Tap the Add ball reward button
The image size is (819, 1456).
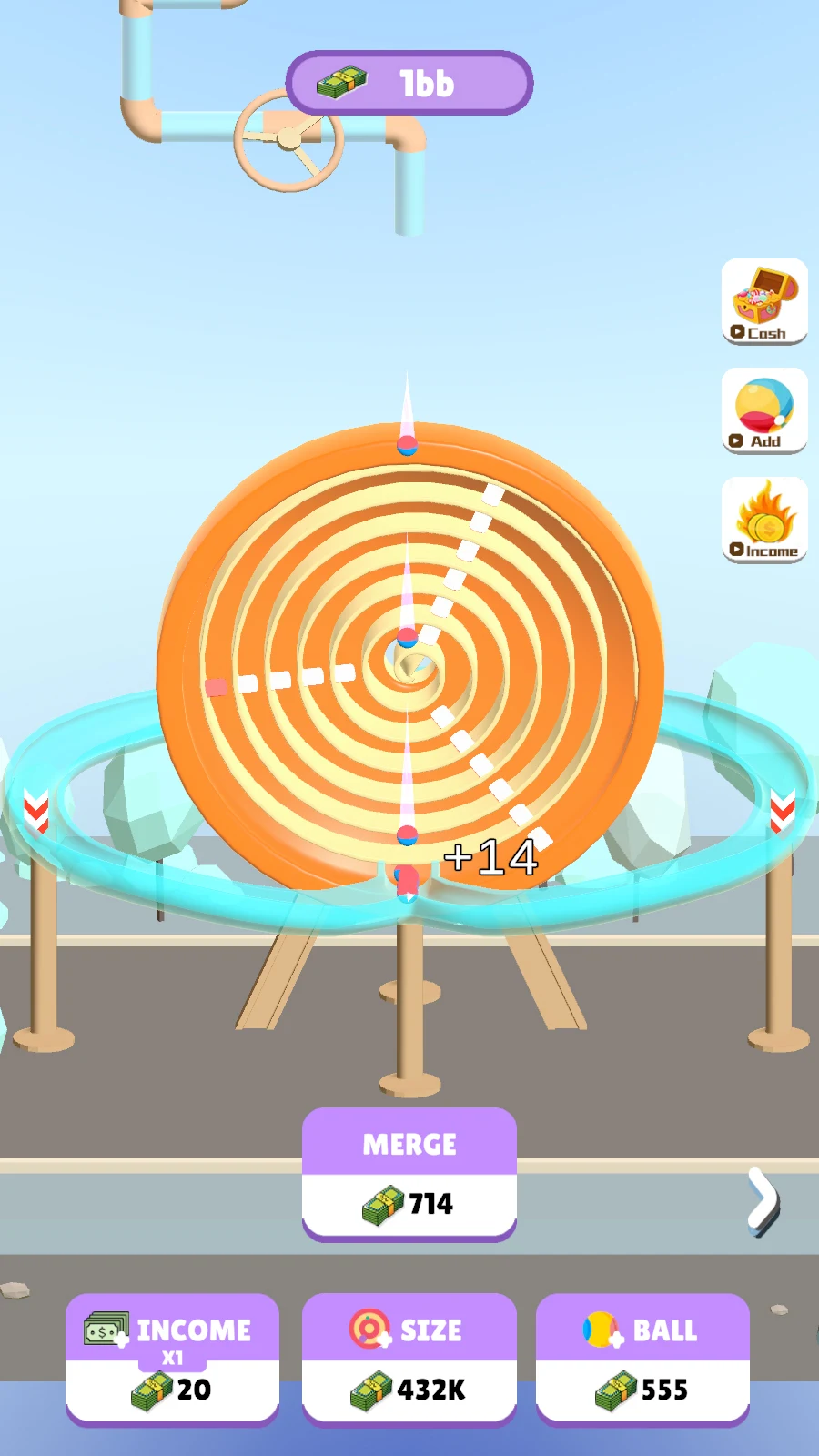764,411
